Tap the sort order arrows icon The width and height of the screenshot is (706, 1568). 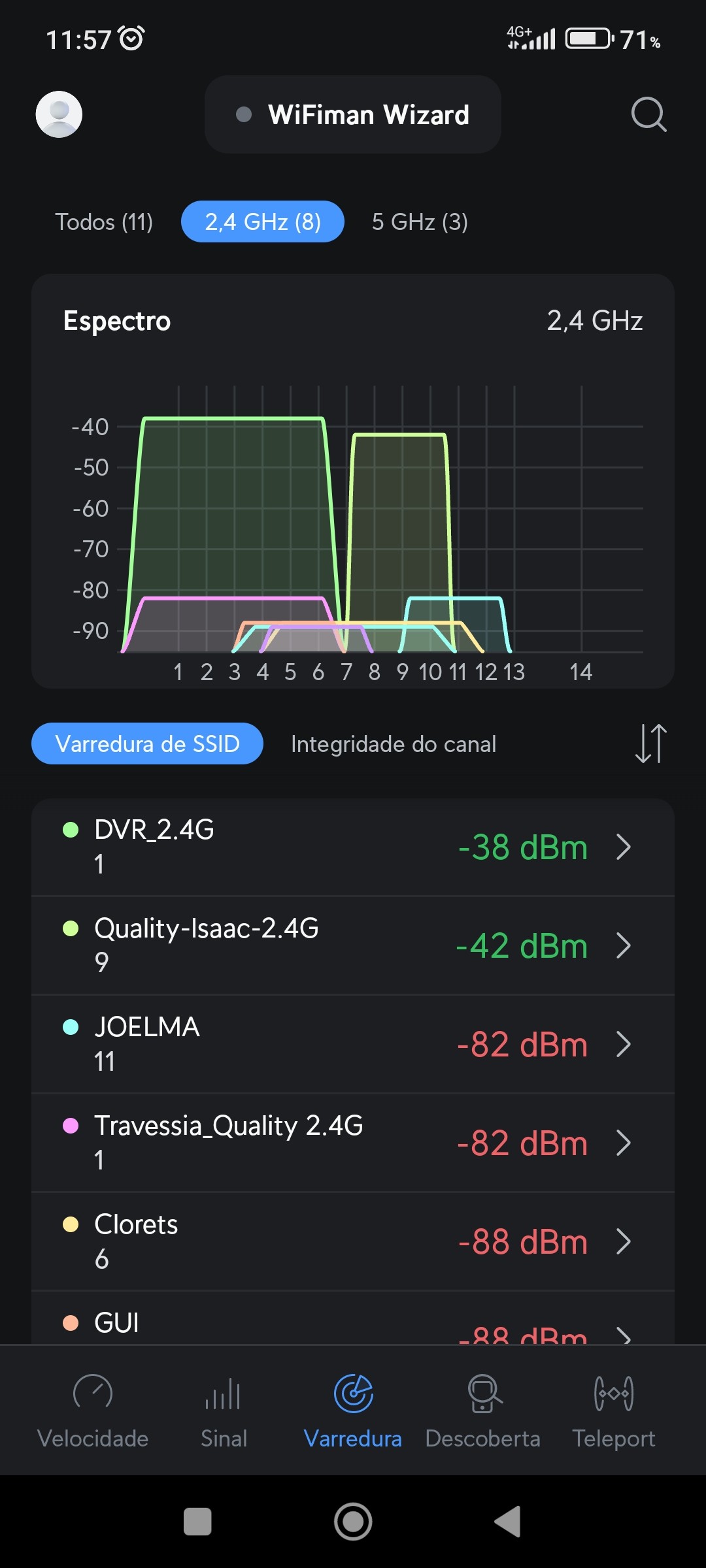pos(650,743)
